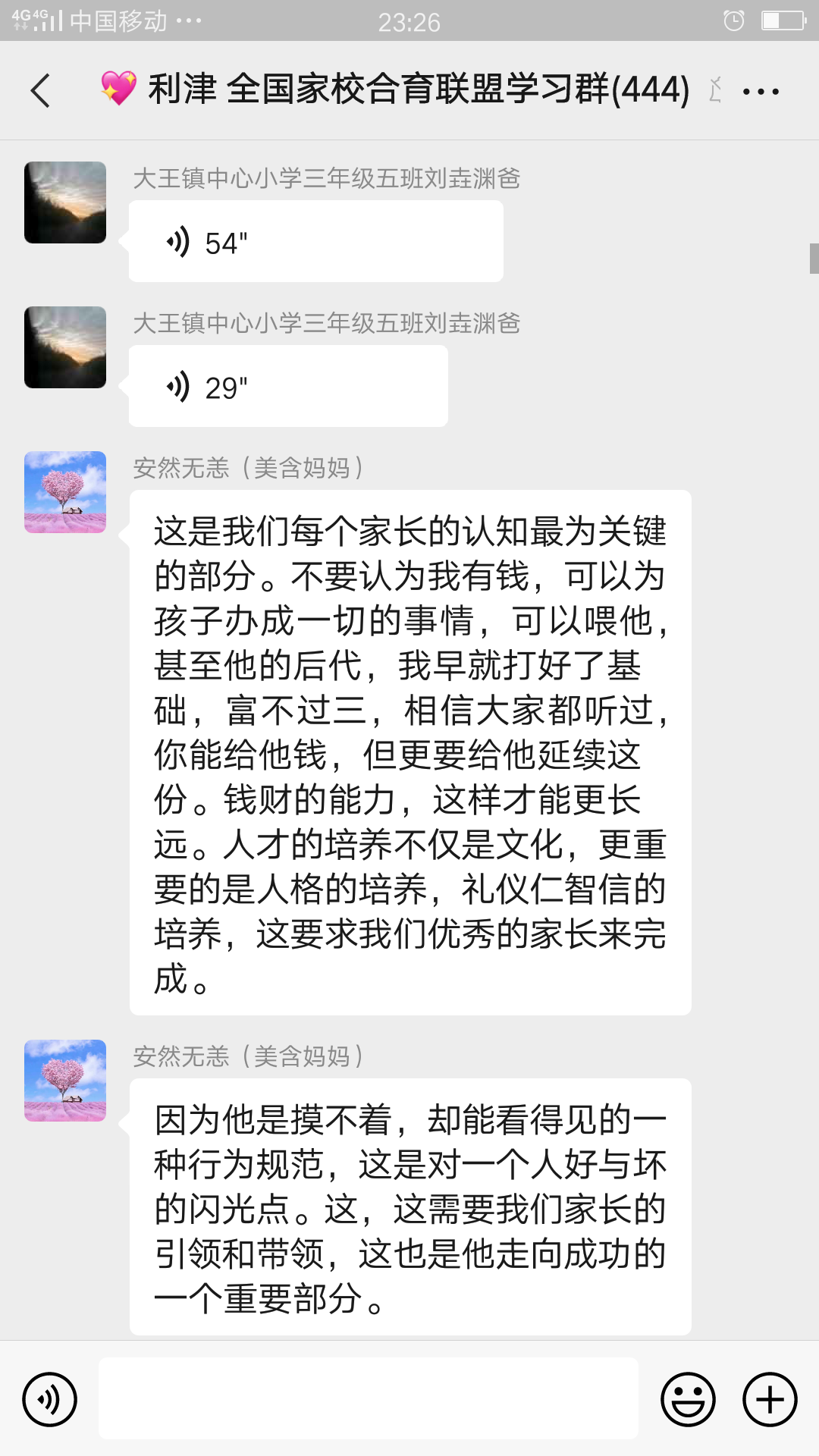Play the 29-second voice message
Screen dimensions: 819x1456
(288, 385)
